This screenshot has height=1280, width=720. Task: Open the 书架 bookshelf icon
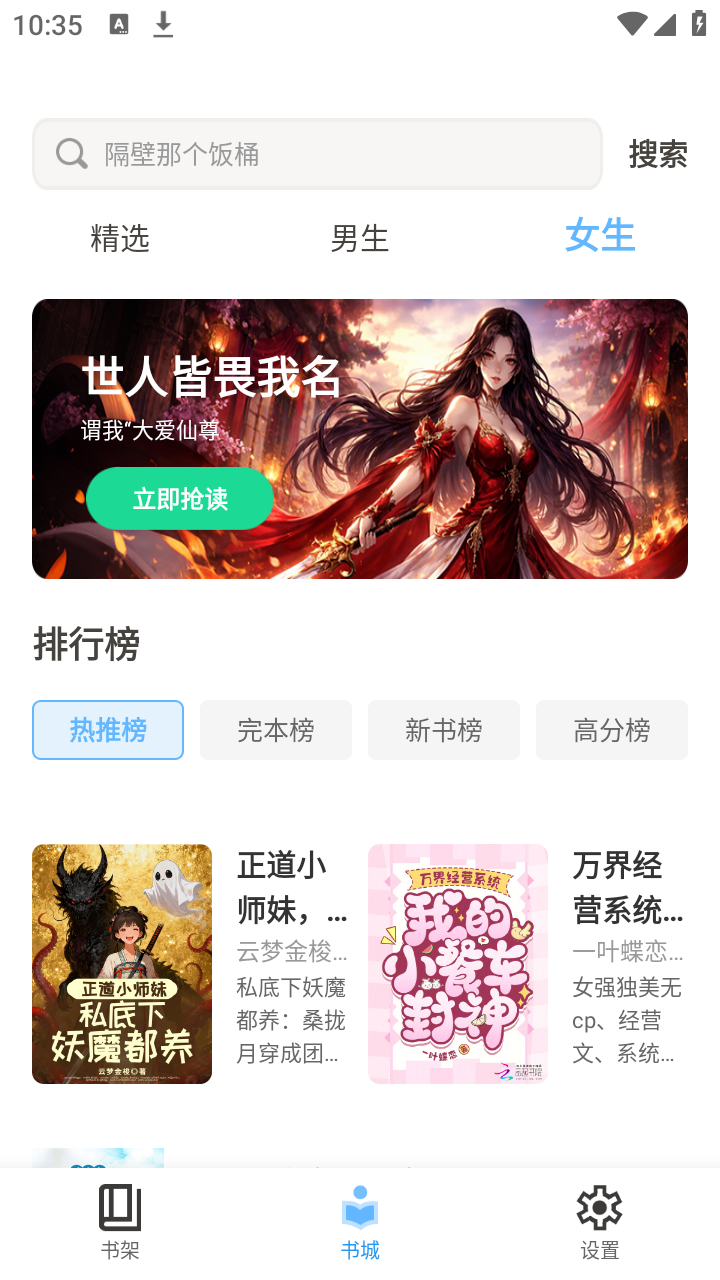pos(120,1208)
